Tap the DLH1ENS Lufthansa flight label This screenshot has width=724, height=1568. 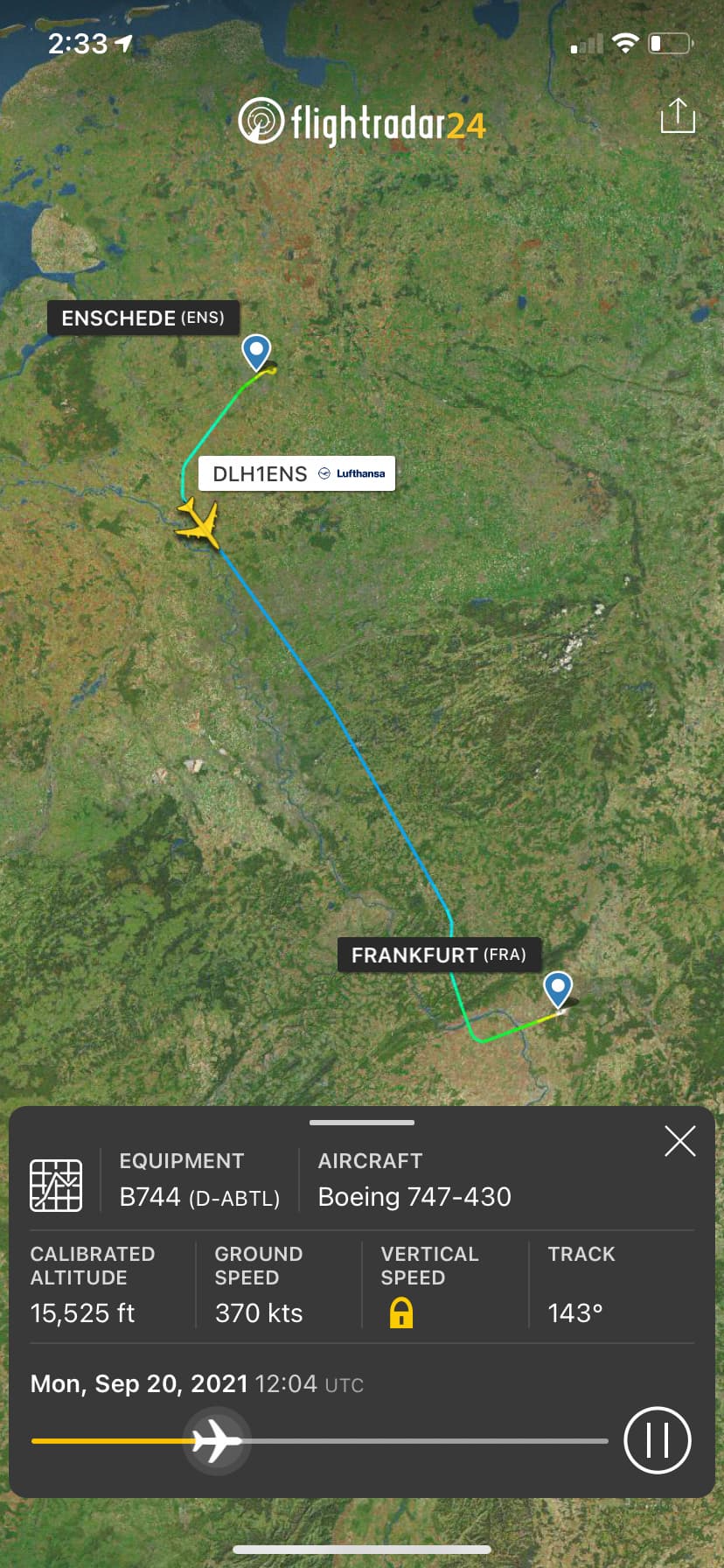pyautogui.click(x=297, y=473)
